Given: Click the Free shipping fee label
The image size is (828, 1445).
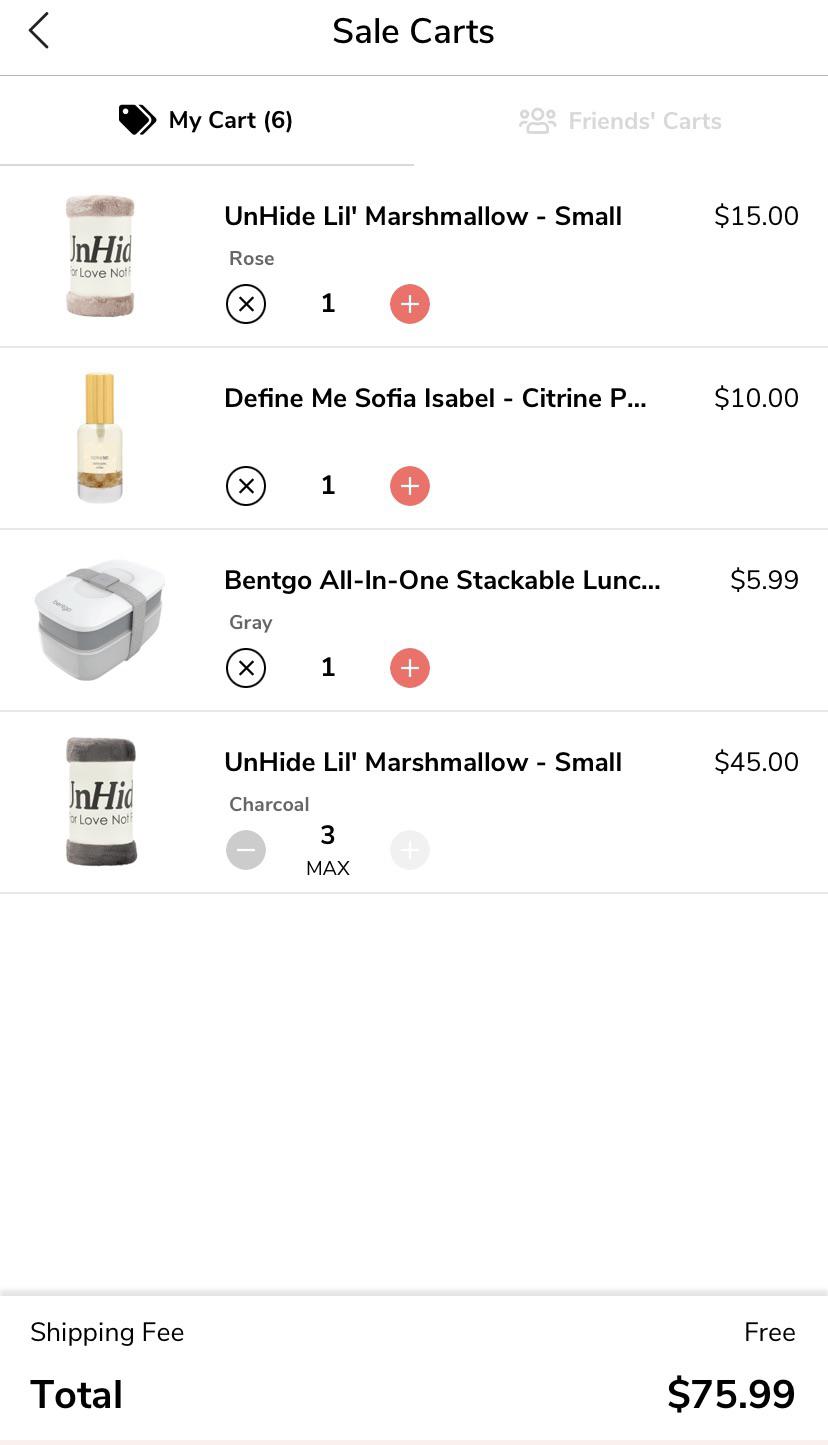Looking at the screenshot, I should [x=769, y=1332].
